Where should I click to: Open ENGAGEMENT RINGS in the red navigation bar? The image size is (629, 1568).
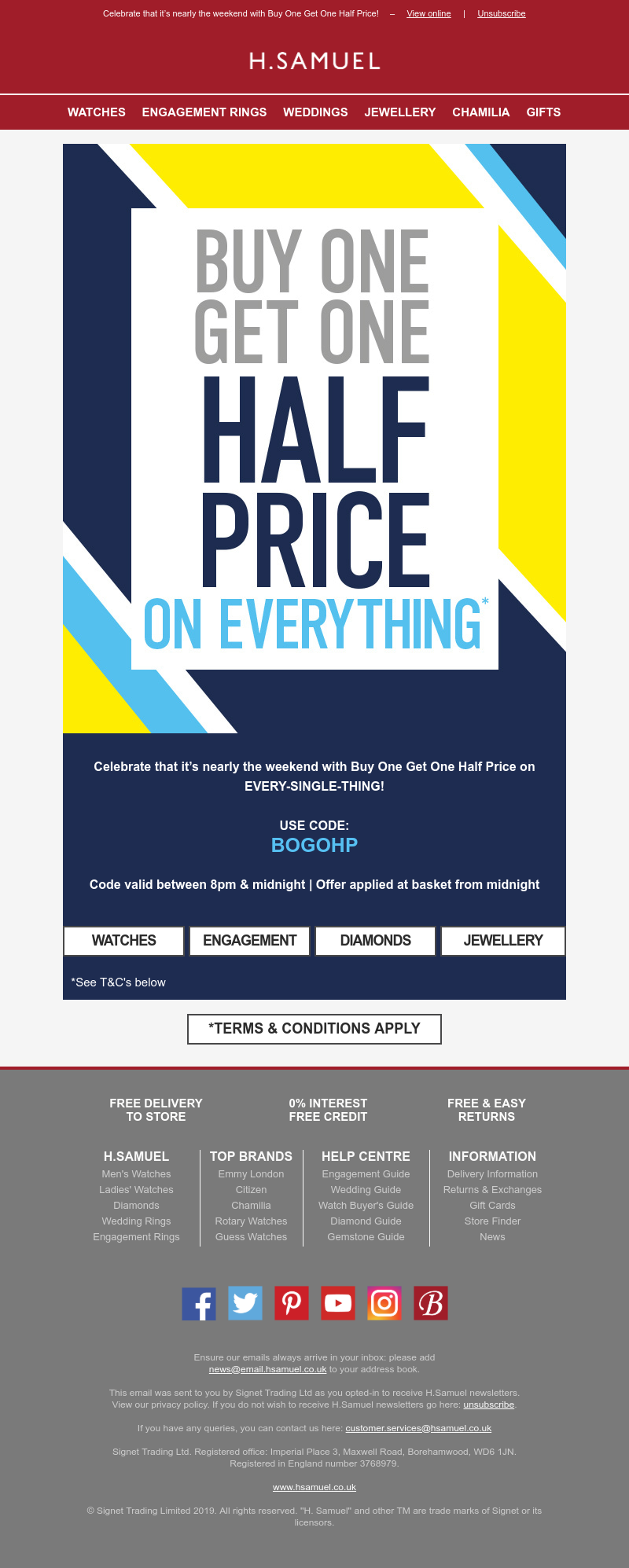(x=204, y=112)
